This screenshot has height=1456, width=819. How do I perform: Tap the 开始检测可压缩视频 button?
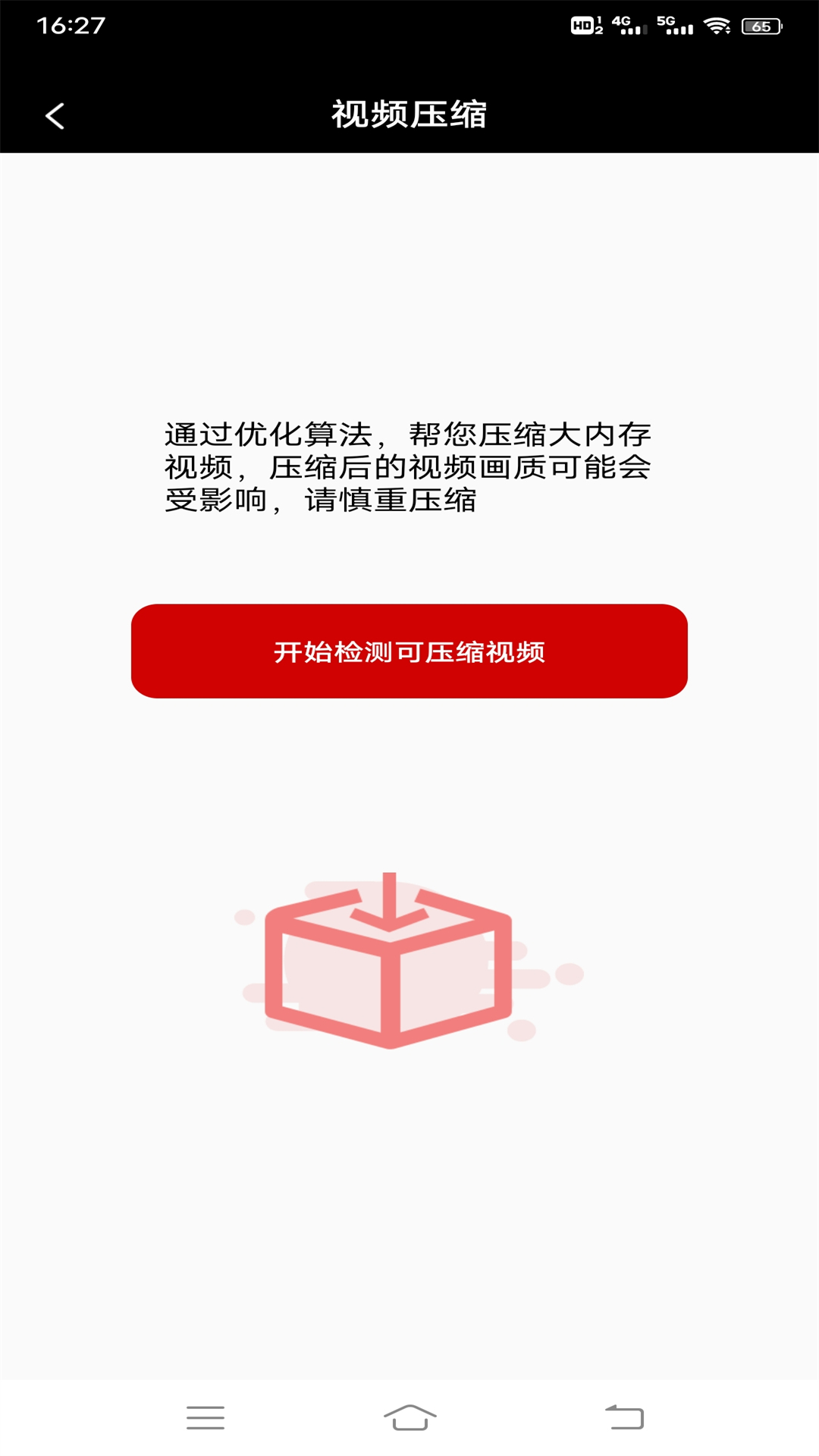pos(409,651)
